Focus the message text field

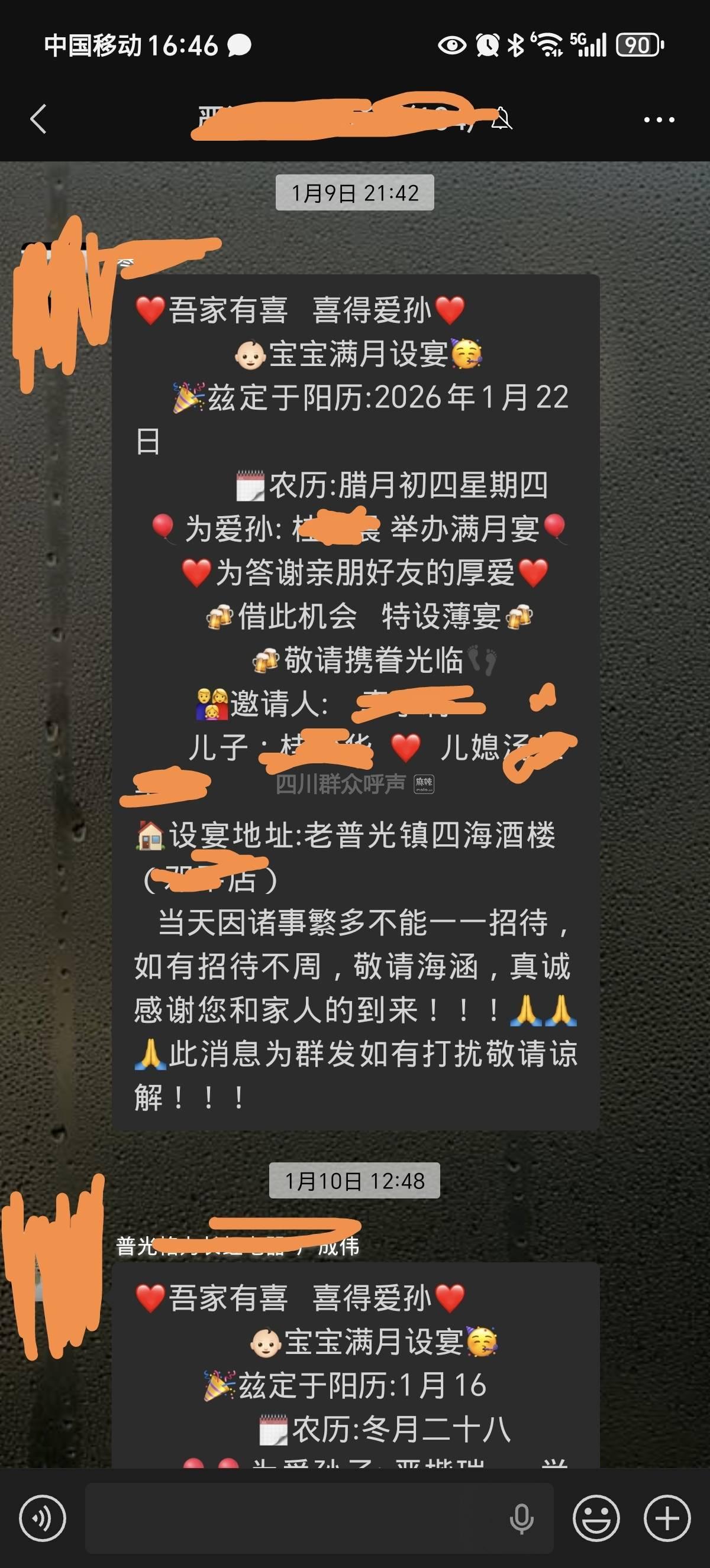point(292,1518)
